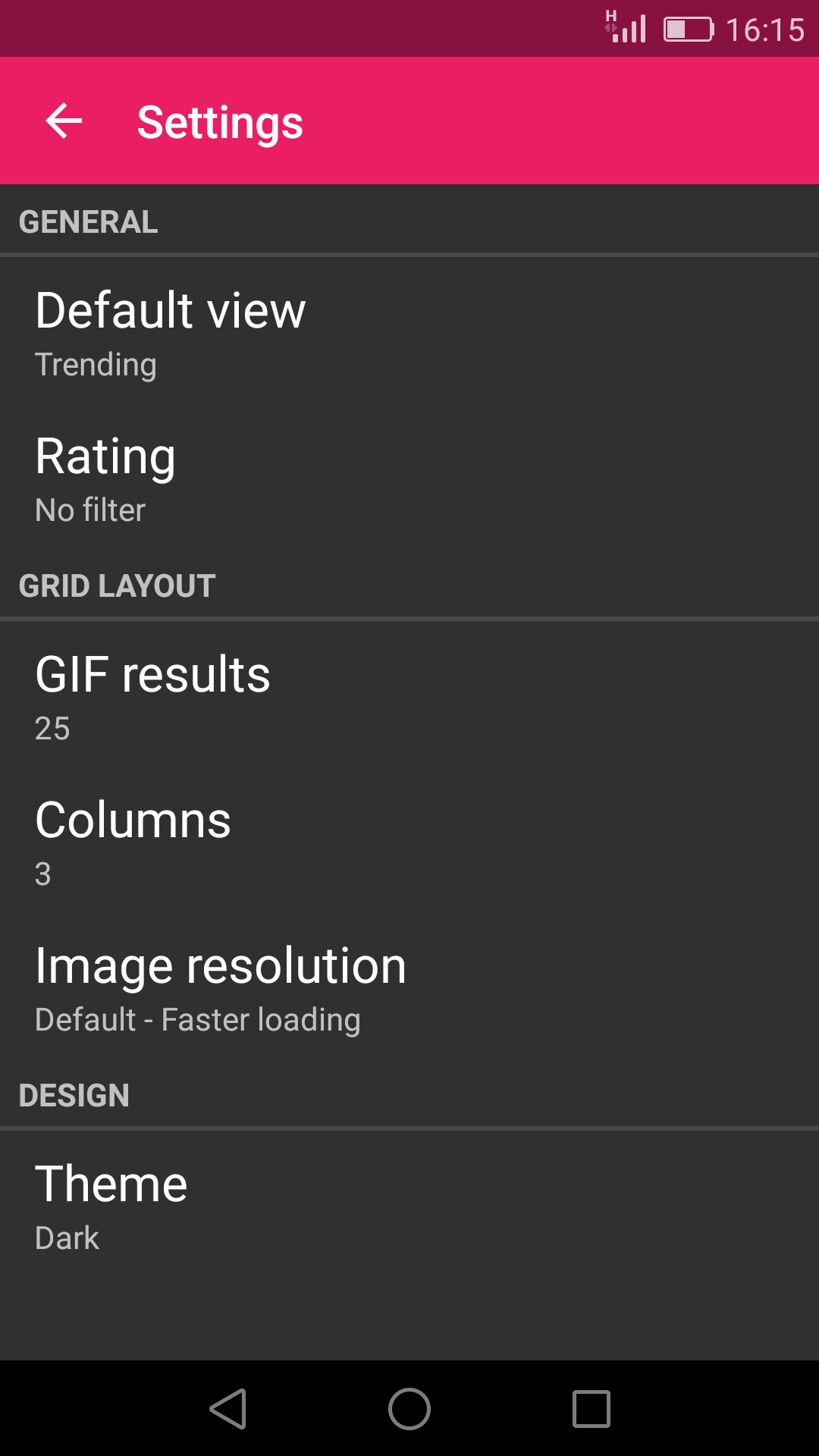The height and width of the screenshot is (1456, 819).
Task: Open recent apps from navigation bar
Action: click(591, 1409)
